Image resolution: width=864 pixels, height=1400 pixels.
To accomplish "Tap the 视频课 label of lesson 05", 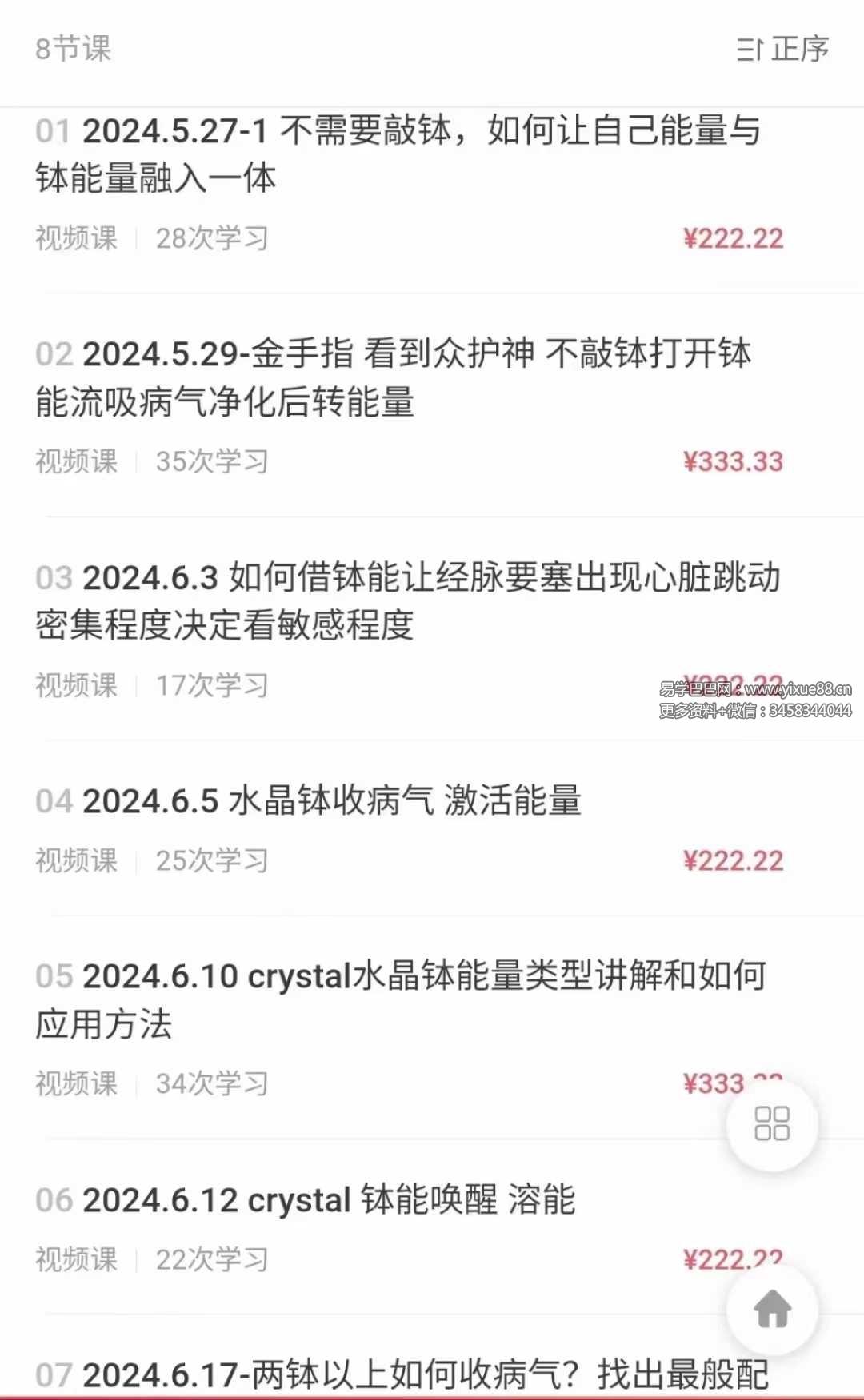I will pos(74,1083).
